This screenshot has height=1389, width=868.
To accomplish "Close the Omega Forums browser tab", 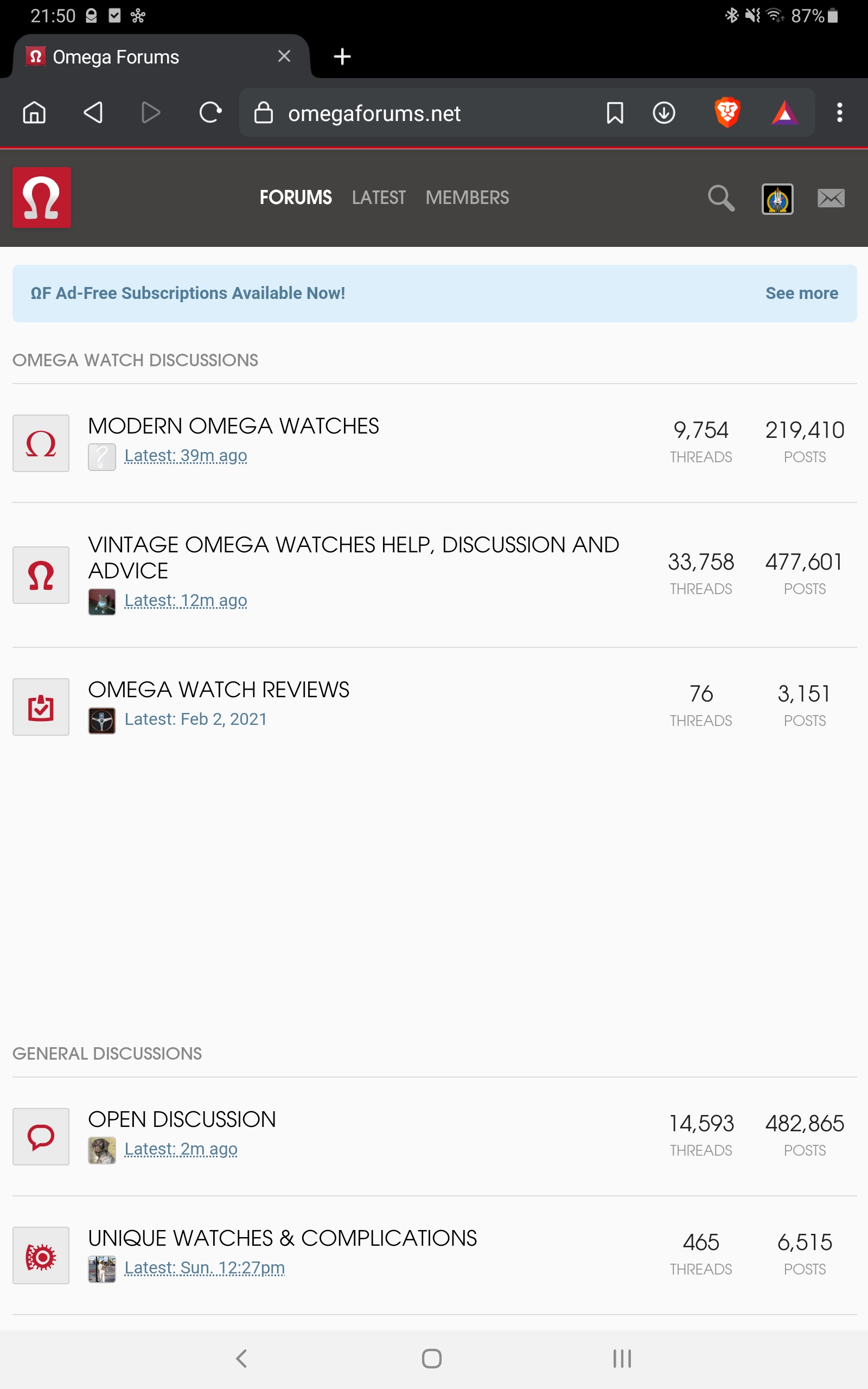I will click(x=284, y=56).
